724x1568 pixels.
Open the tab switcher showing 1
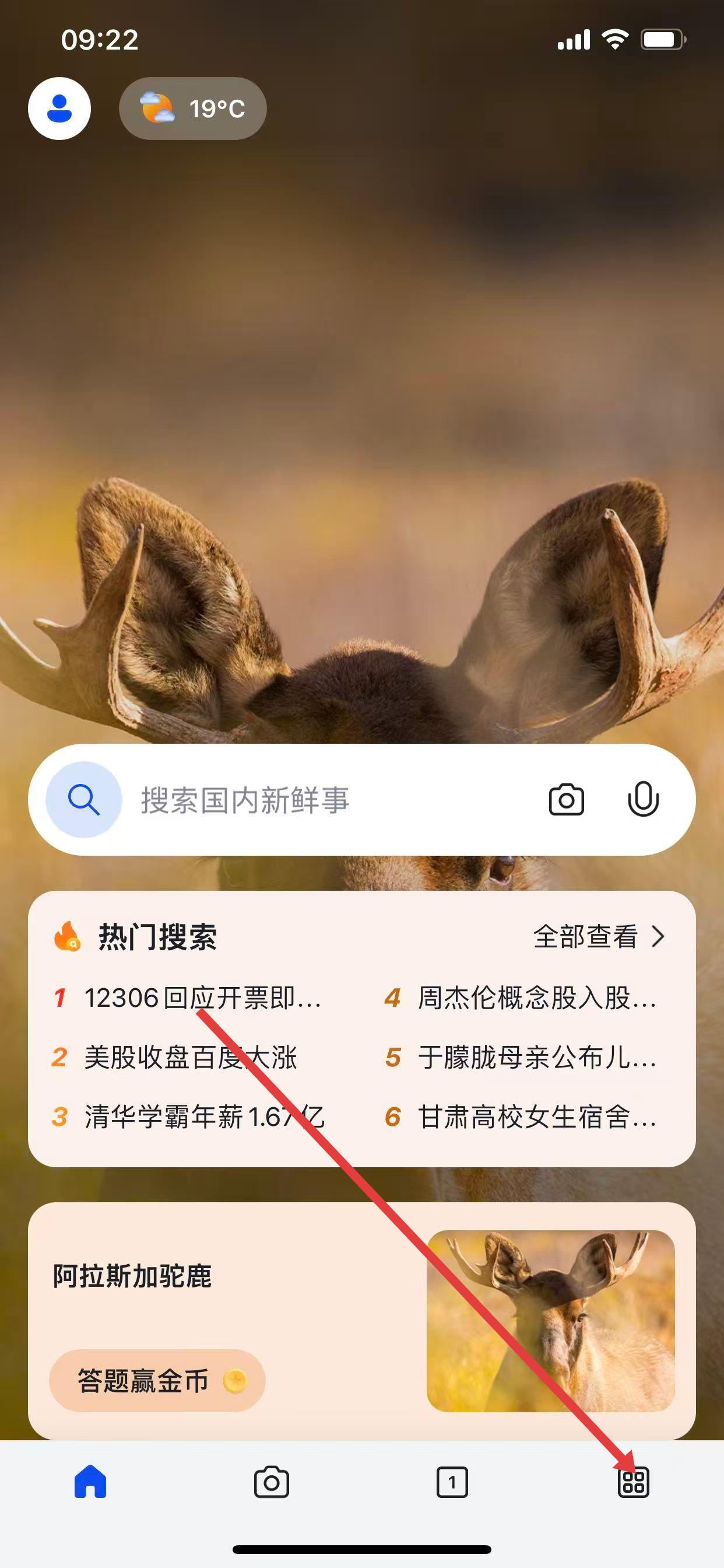click(x=452, y=1482)
